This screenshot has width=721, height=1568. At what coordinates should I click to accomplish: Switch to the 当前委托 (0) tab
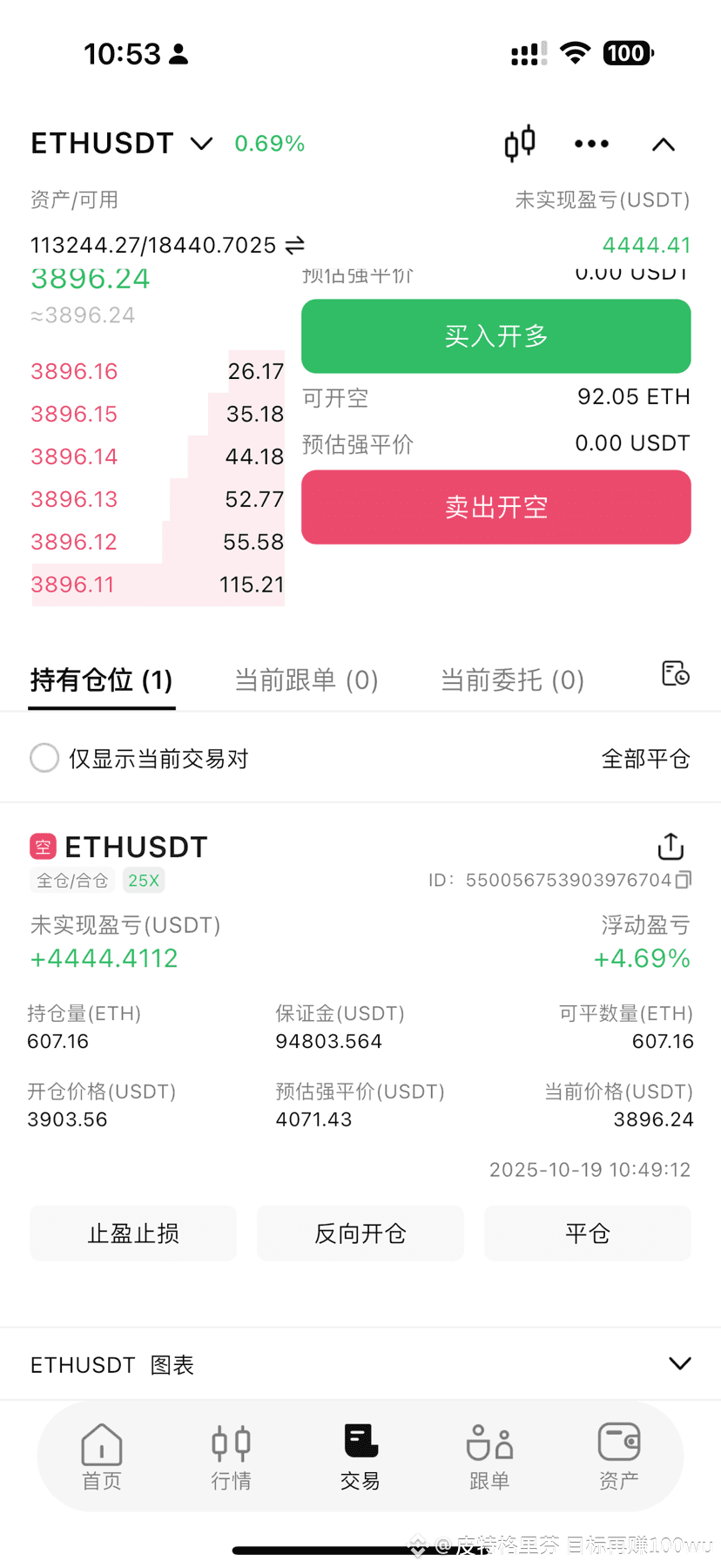(512, 679)
